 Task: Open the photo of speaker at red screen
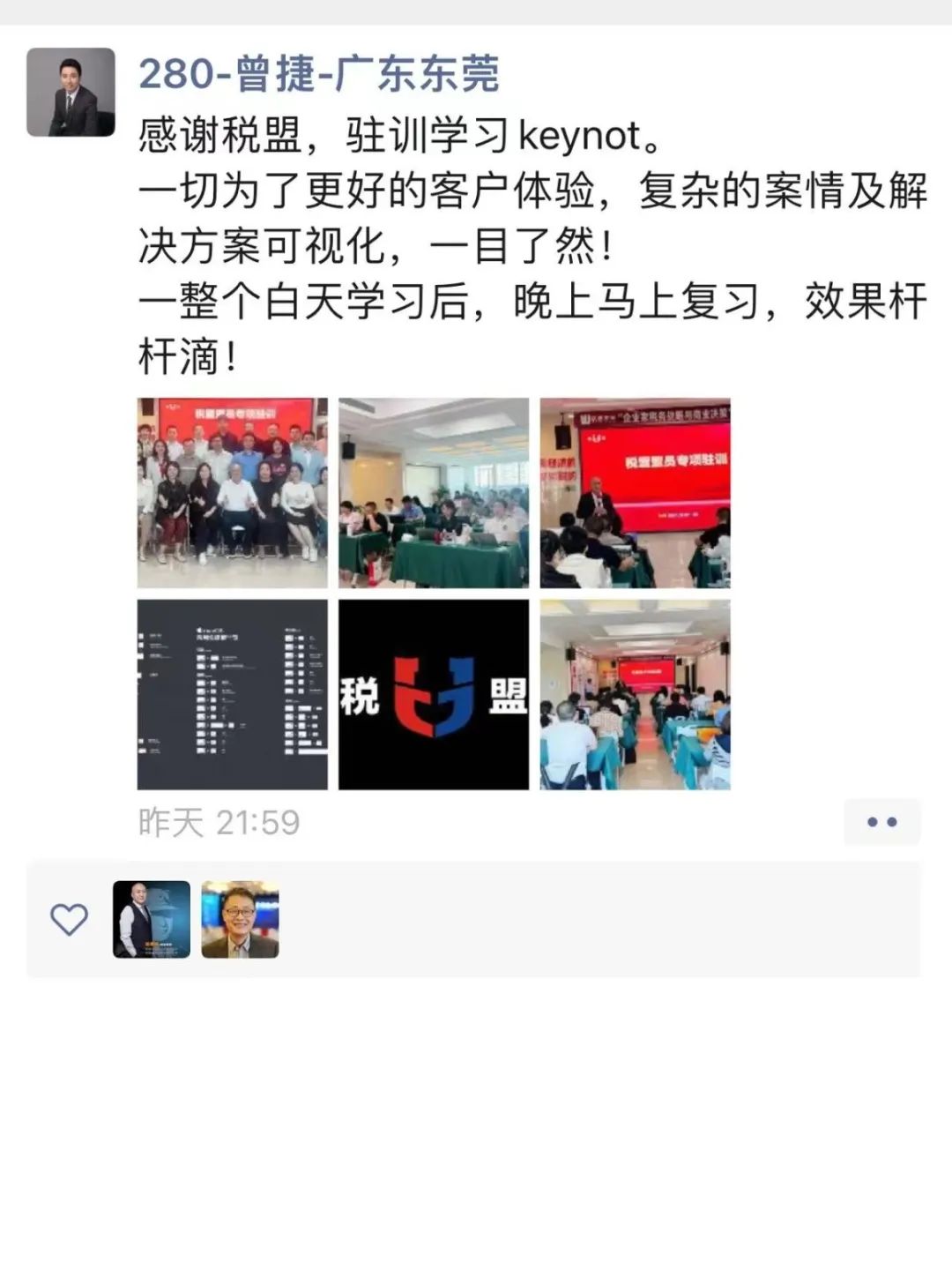pos(635,493)
